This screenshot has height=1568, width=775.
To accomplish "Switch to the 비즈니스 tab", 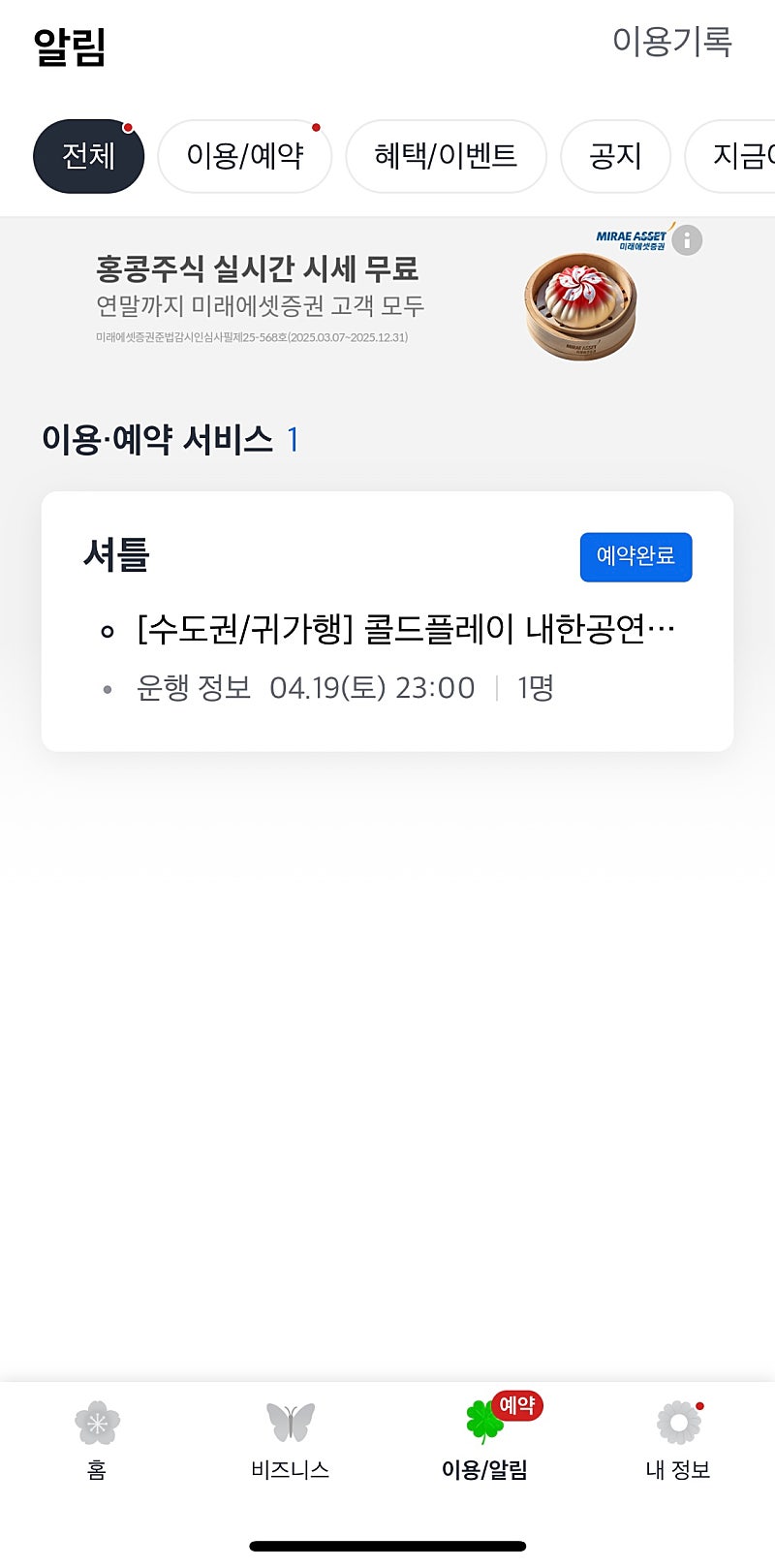I will pyautogui.click(x=291, y=1440).
